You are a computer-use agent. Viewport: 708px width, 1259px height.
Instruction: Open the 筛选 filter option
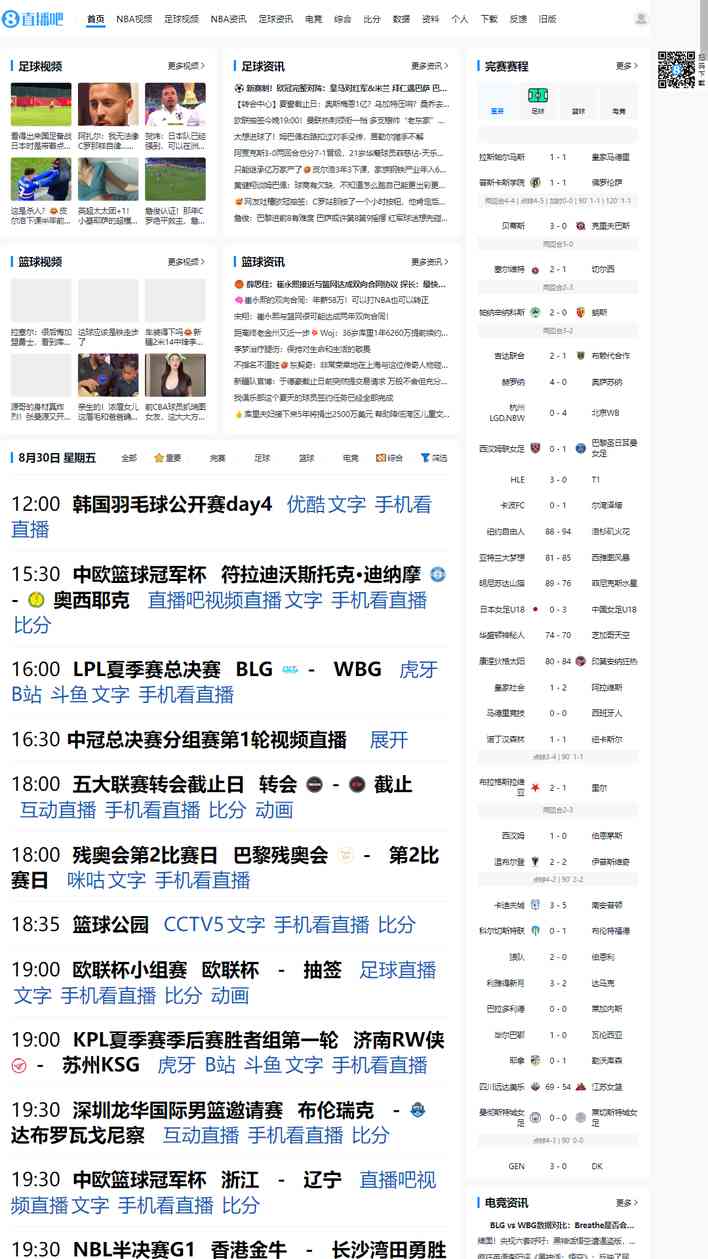point(434,458)
